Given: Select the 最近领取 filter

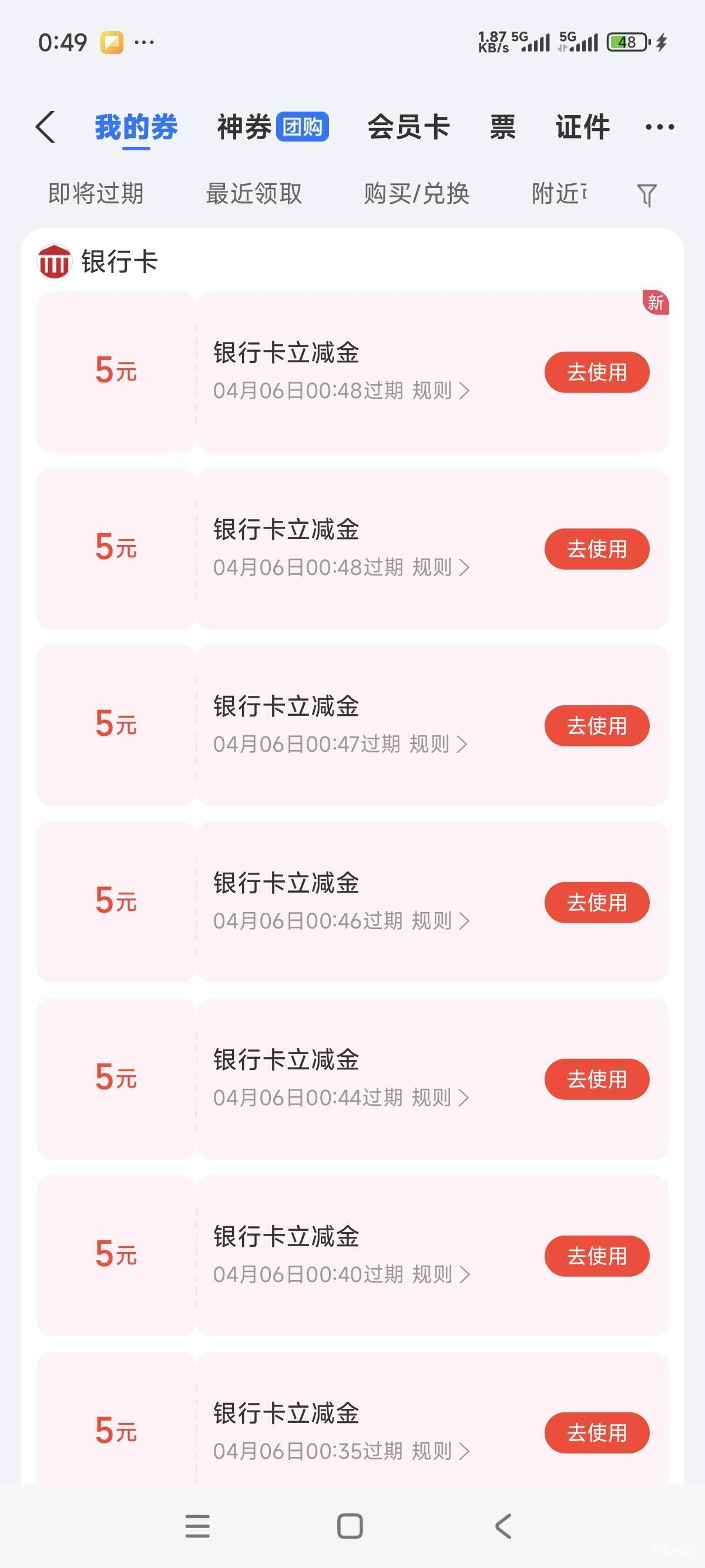Looking at the screenshot, I should point(254,194).
